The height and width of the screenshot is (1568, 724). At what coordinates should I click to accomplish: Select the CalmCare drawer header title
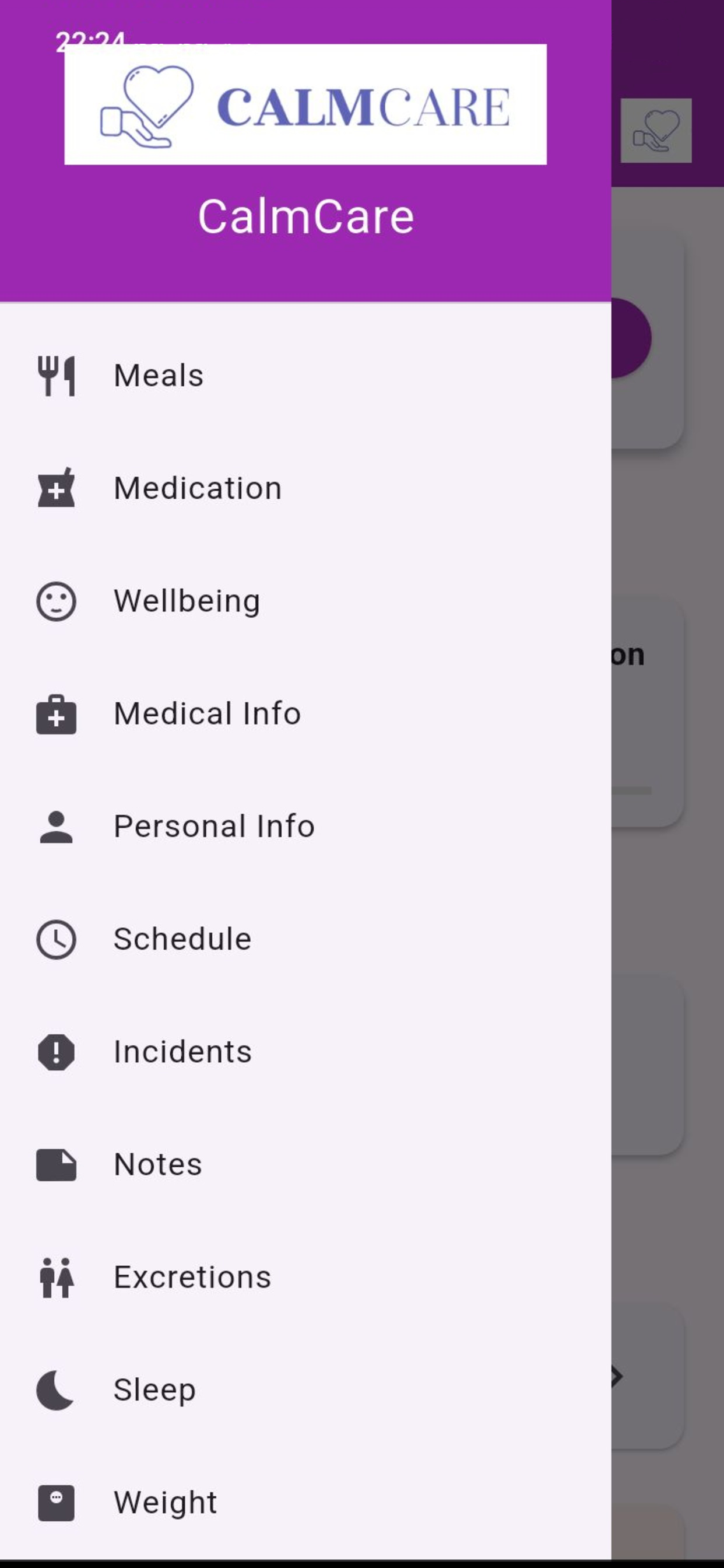306,216
